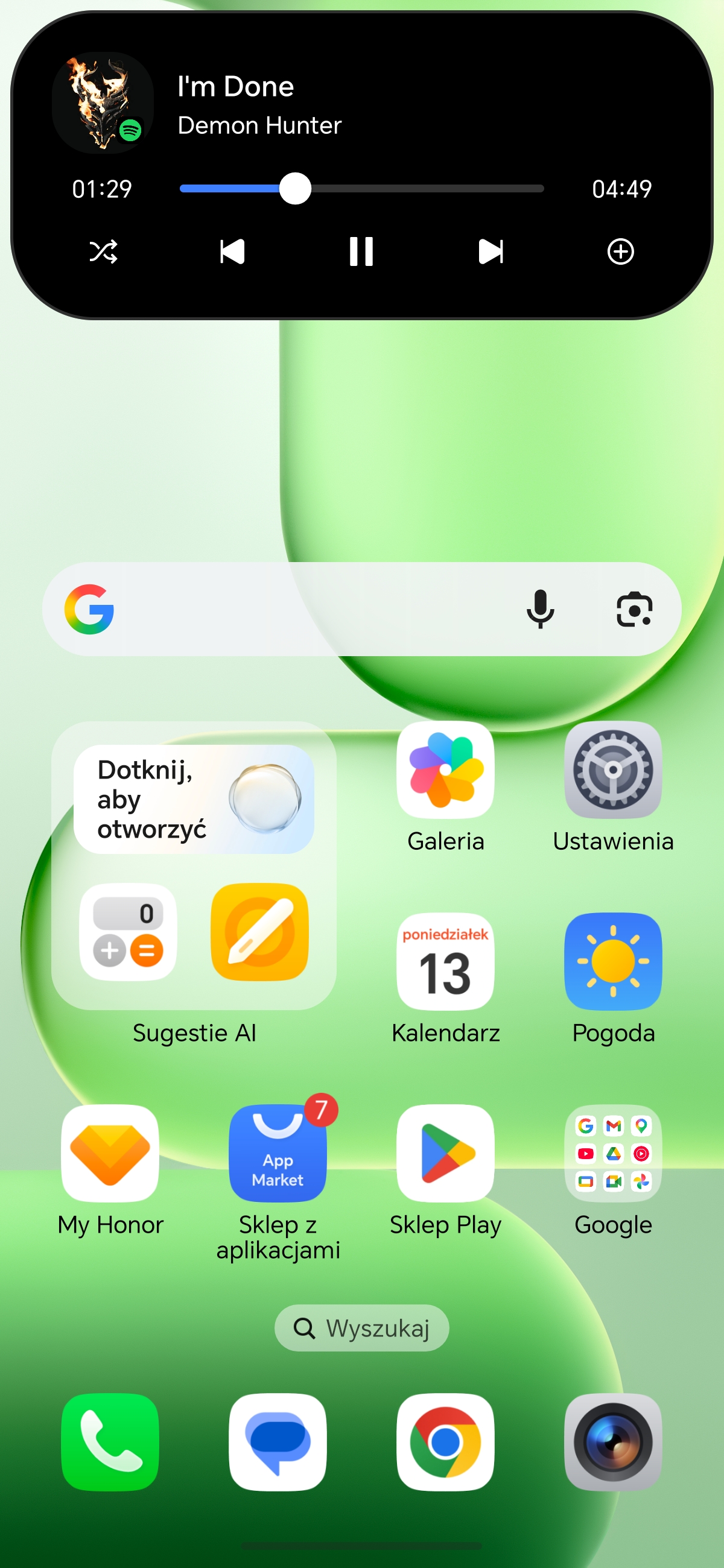Screen dimensions: 724x1568
Task: Launch the My Honor app
Action: (110, 1154)
